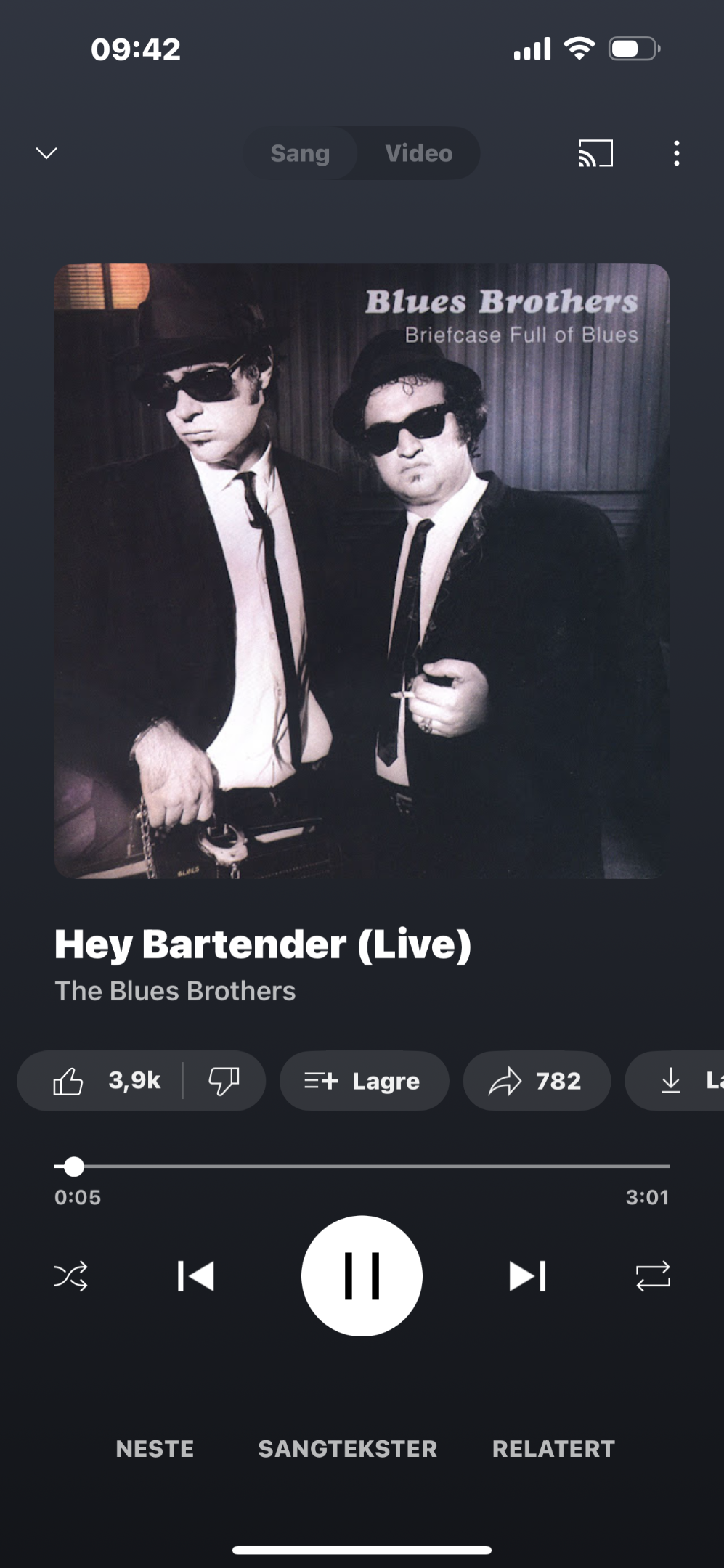Collapse the player with the down chevron
Image resolution: width=724 pixels, height=1568 pixels.
(x=46, y=153)
